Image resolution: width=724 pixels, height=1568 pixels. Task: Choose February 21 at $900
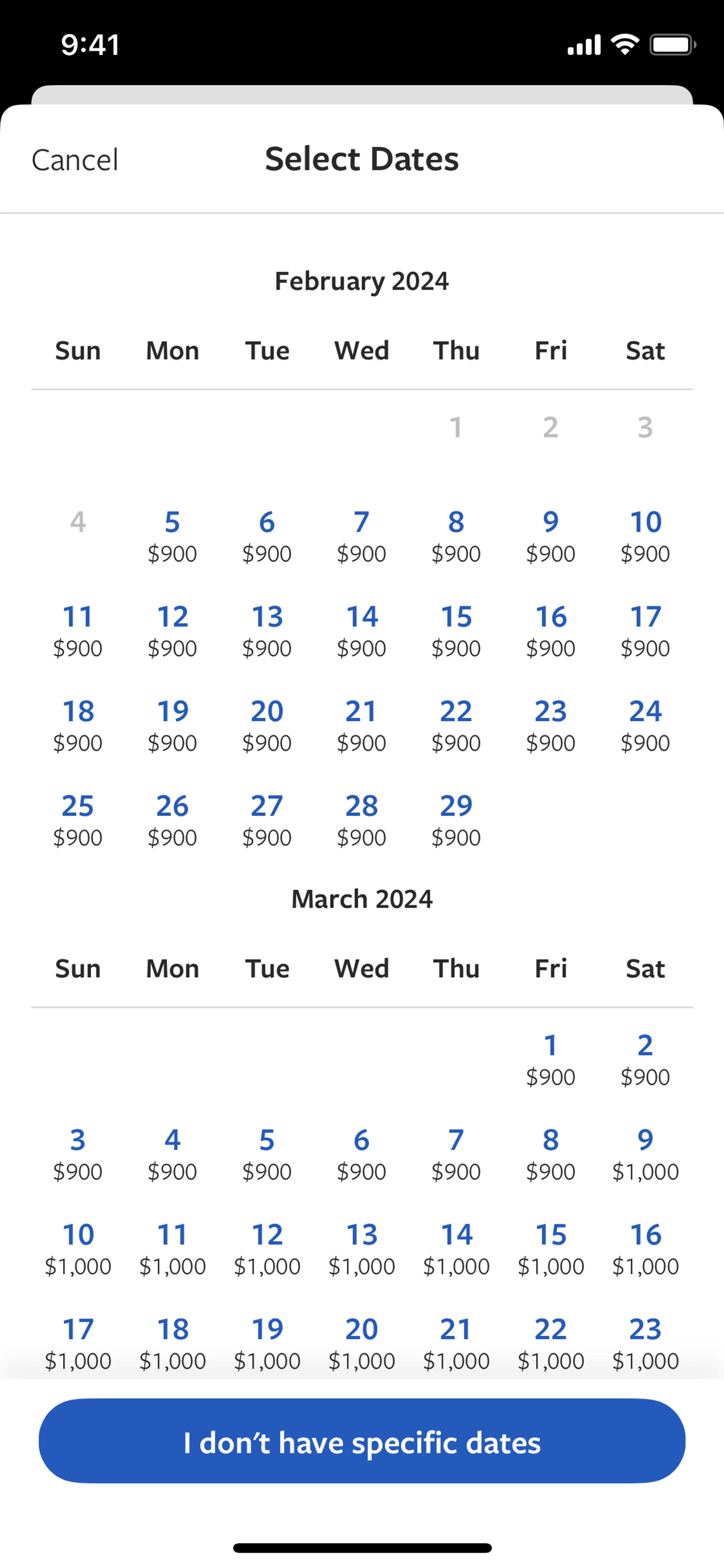point(361,725)
